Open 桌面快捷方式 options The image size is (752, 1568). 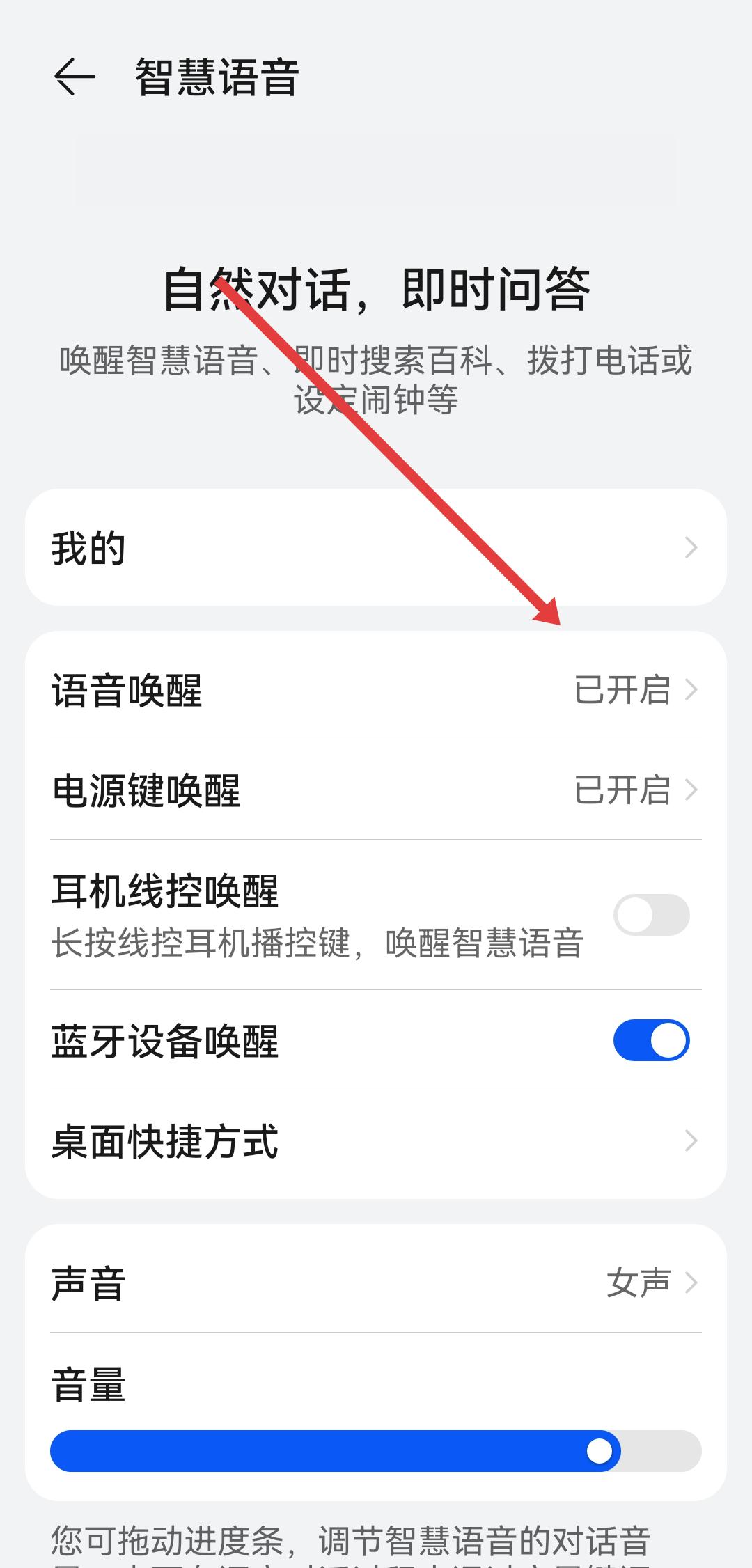(x=376, y=1141)
